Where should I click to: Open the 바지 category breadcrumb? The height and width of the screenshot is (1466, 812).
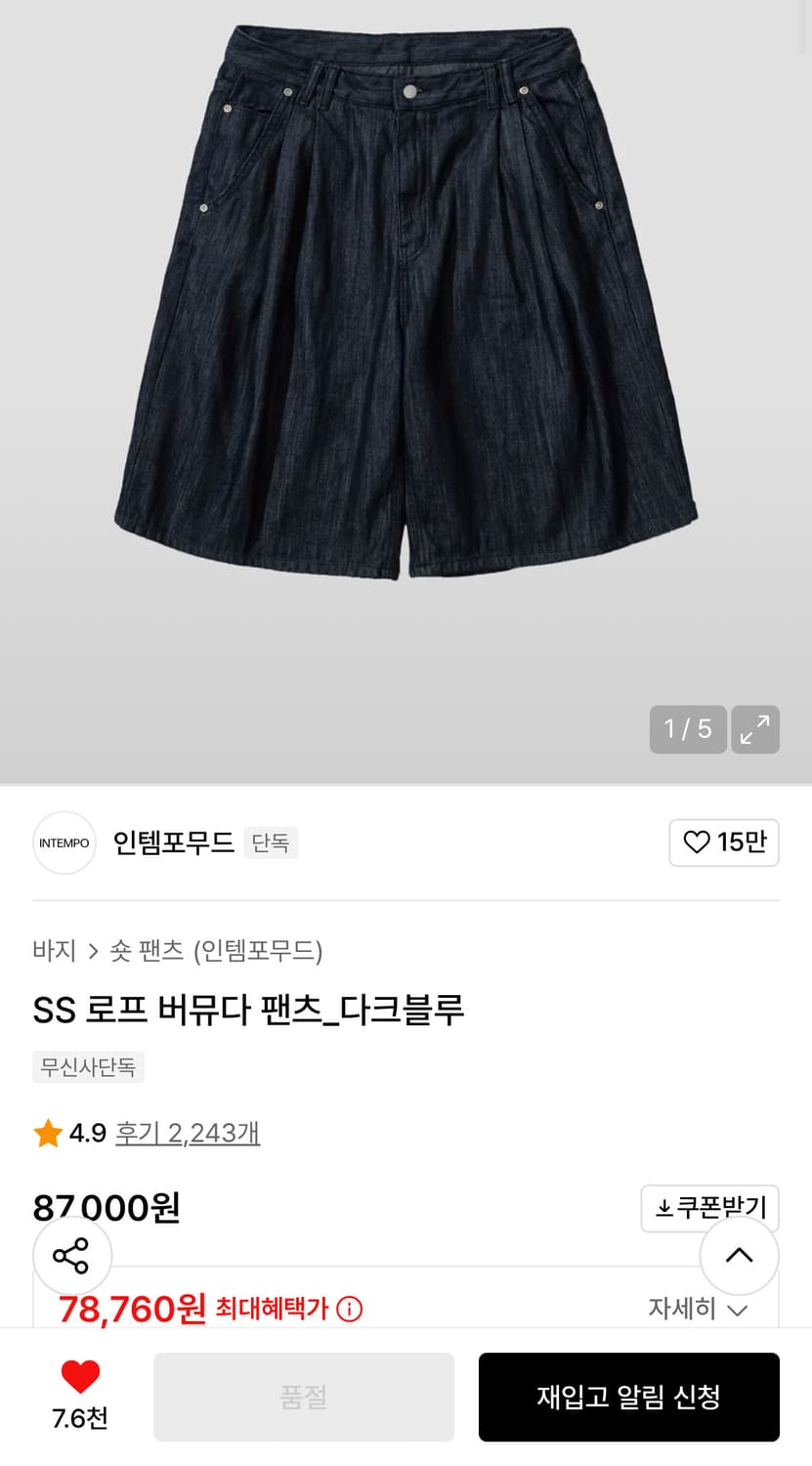54,950
